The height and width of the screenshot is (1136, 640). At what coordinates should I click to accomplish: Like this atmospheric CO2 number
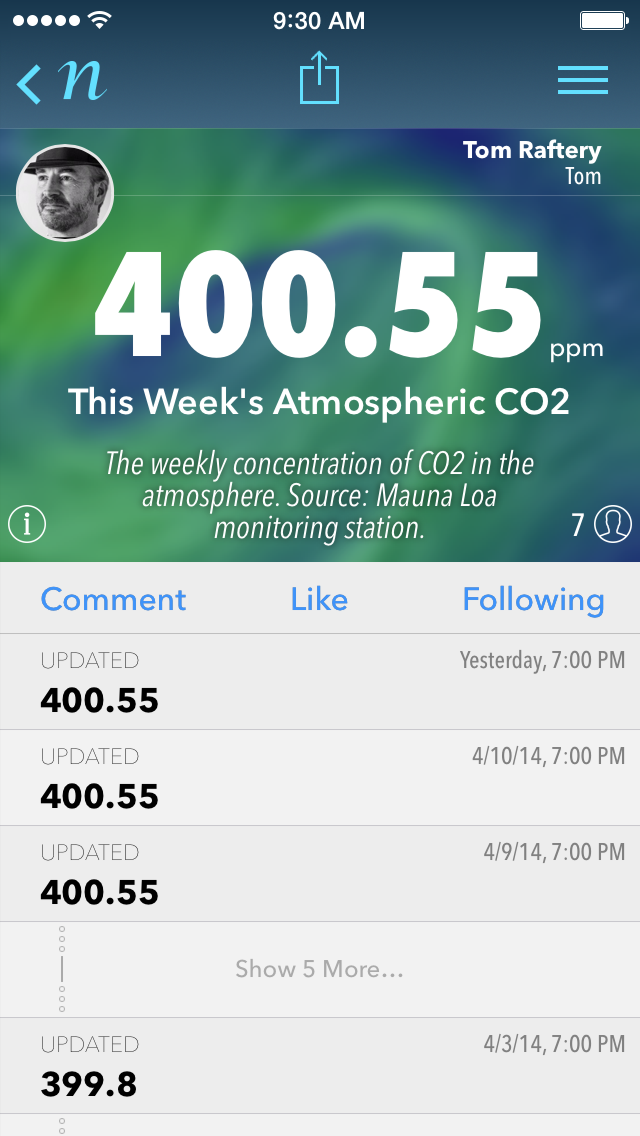pos(319,599)
